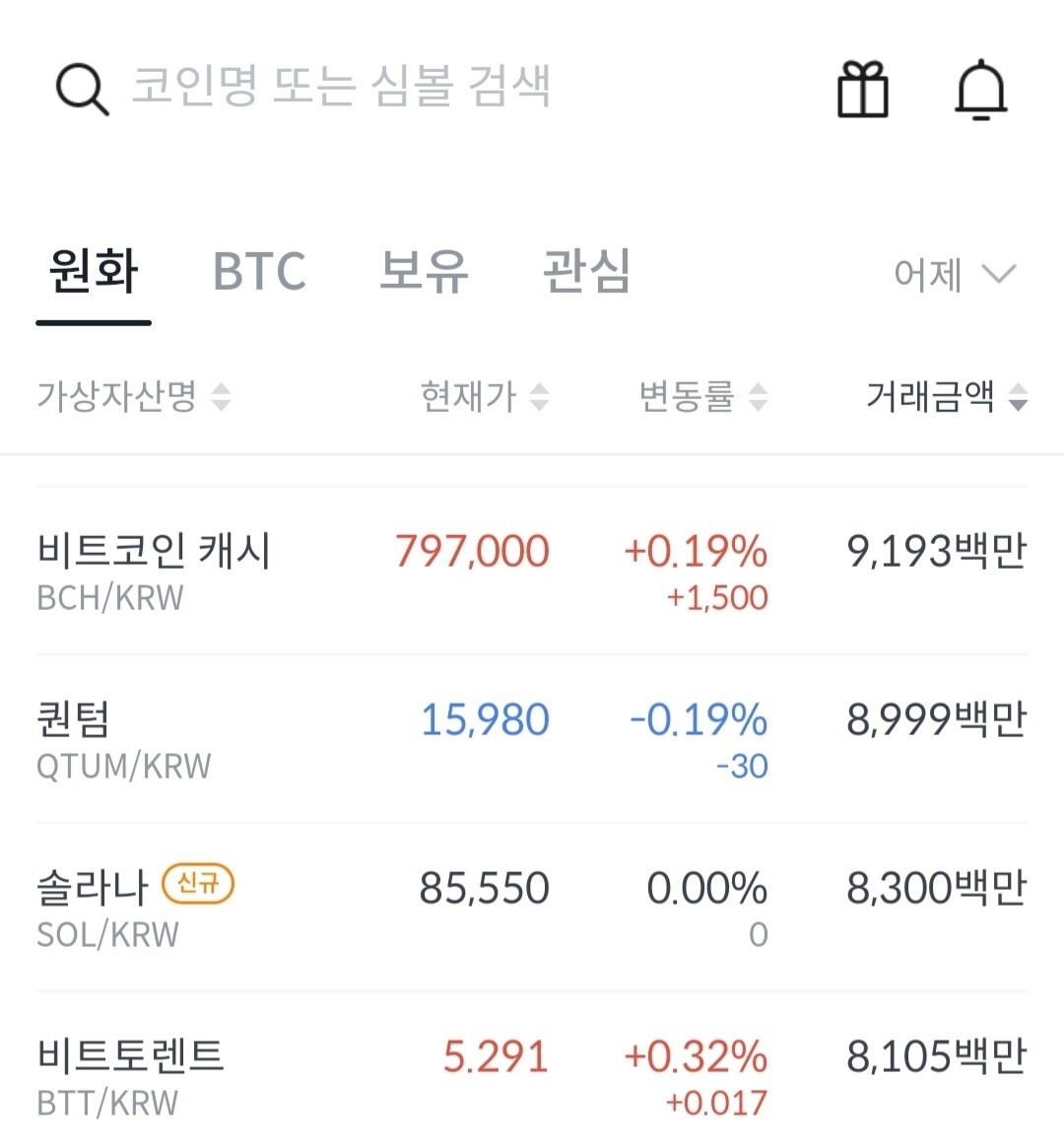Switch to the BTC market tab
The image size is (1064, 1148).
coord(258,274)
